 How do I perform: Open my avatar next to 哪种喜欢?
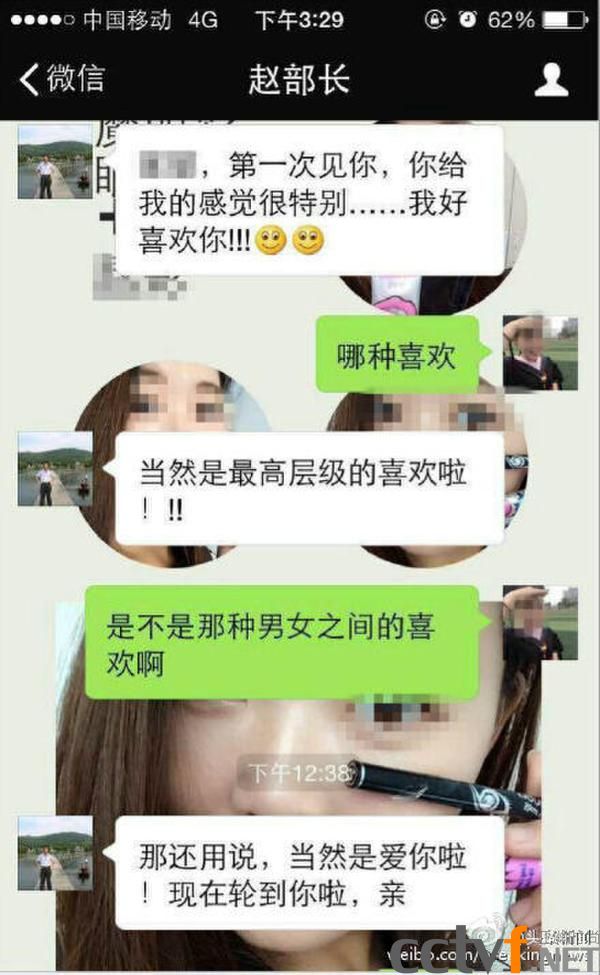click(x=540, y=353)
